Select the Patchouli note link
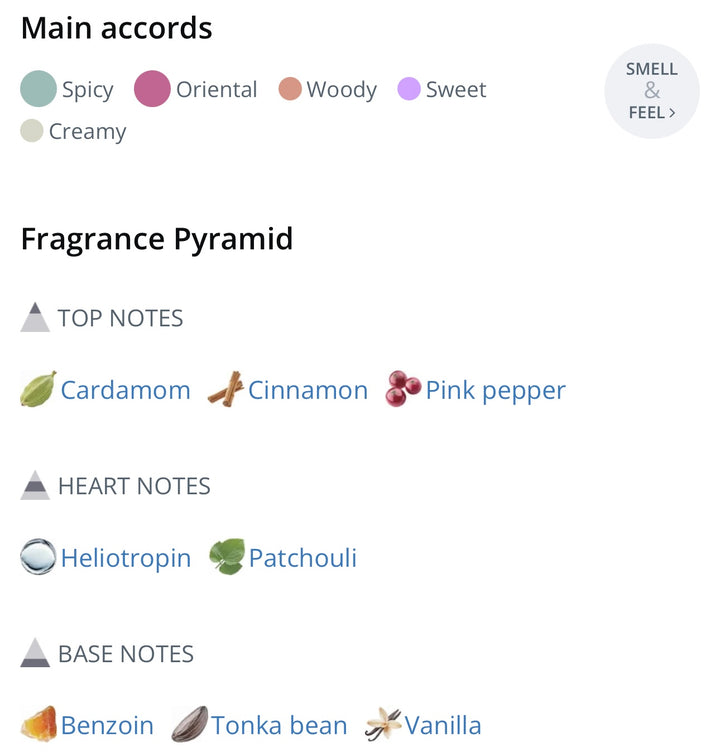The height and width of the screenshot is (752, 720). coord(302,558)
